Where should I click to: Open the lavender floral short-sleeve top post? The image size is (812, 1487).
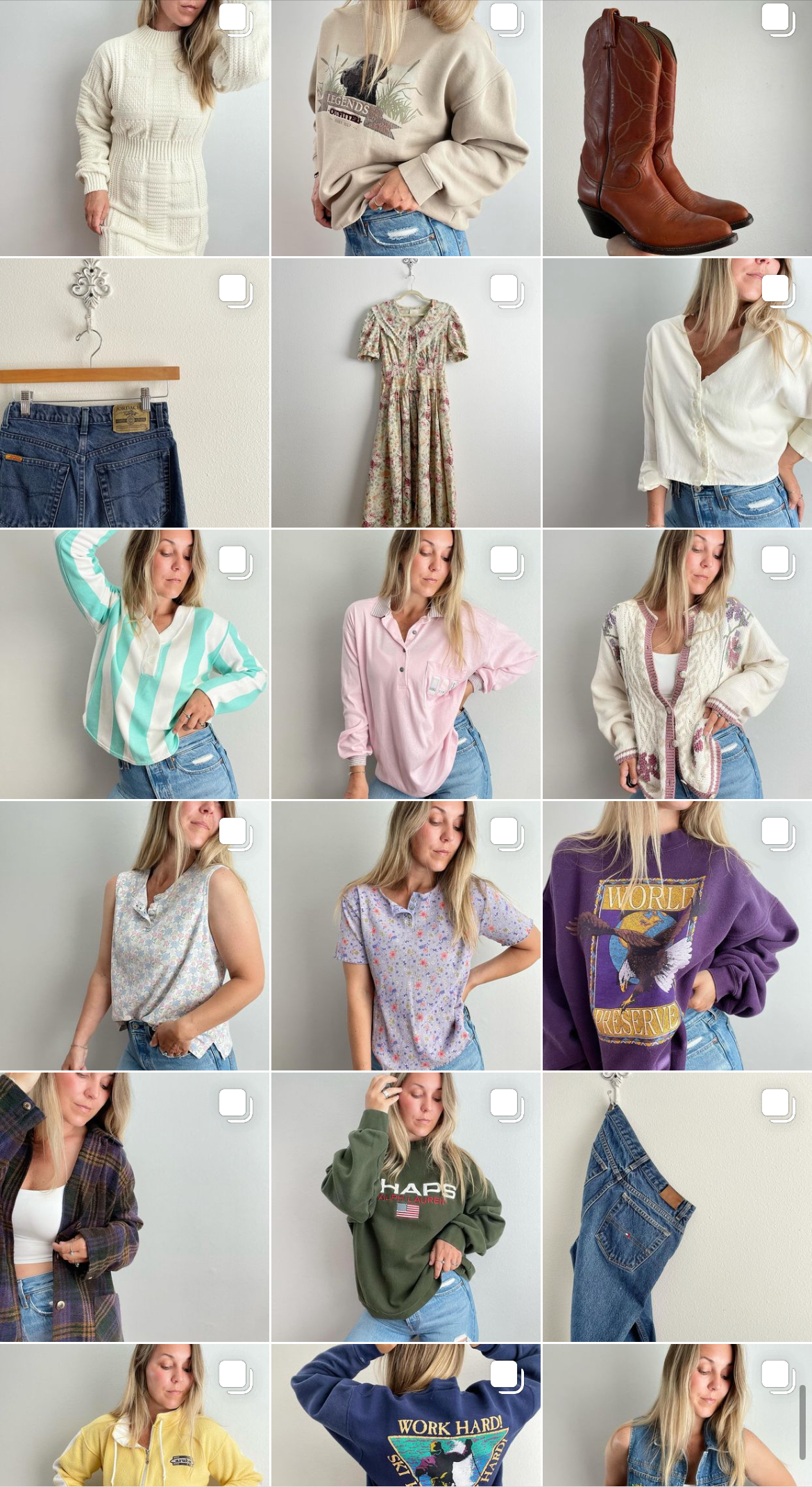coord(405,936)
